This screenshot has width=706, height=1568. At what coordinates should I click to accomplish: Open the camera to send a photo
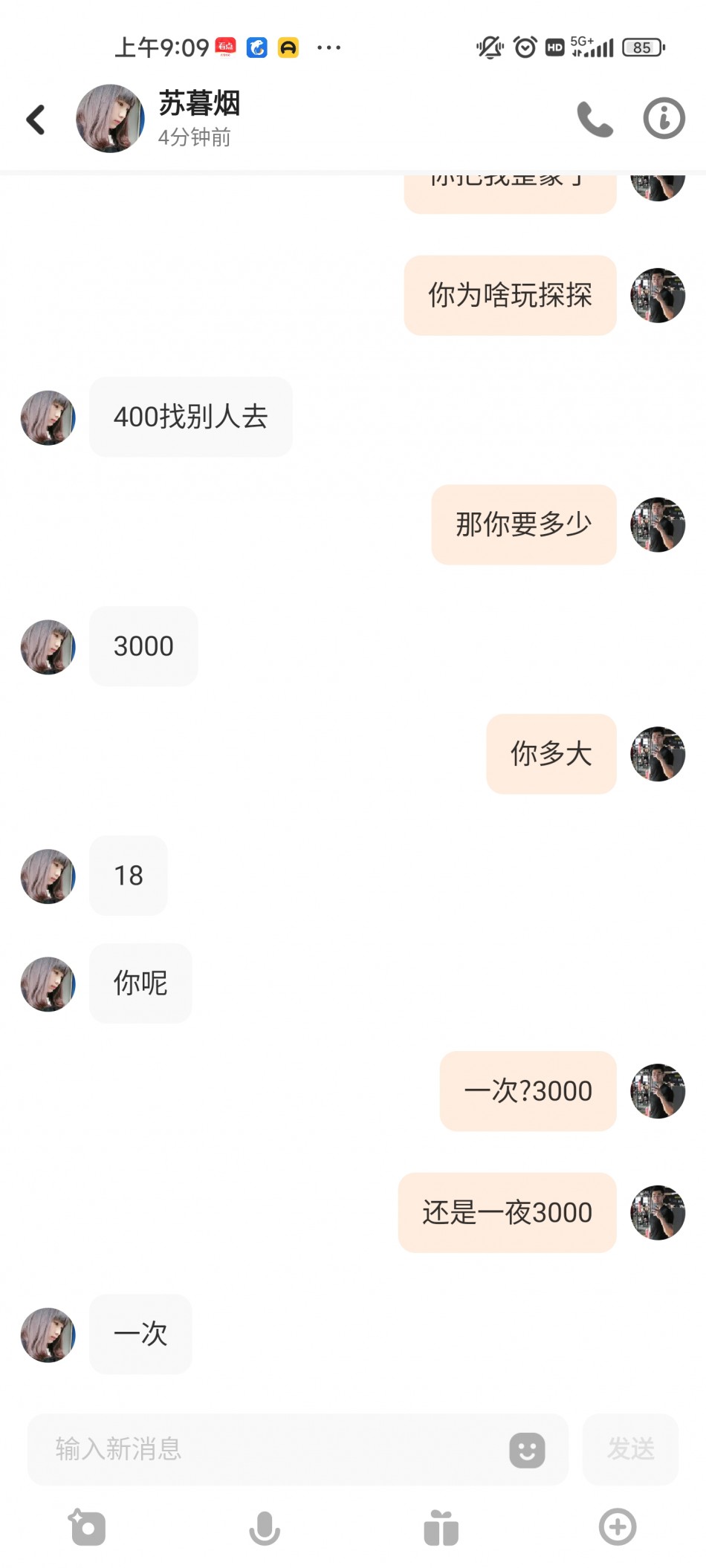(x=88, y=1527)
